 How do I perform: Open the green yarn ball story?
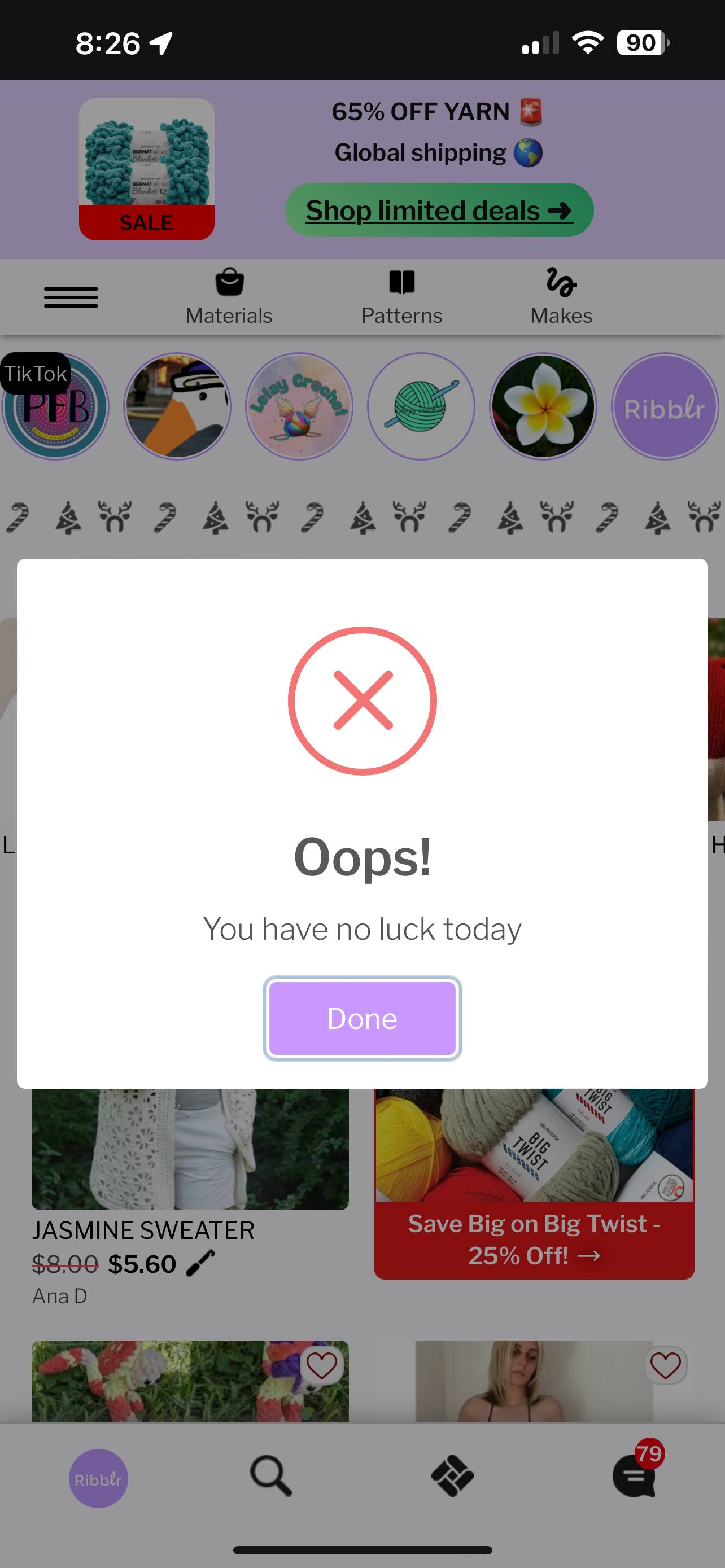click(421, 406)
